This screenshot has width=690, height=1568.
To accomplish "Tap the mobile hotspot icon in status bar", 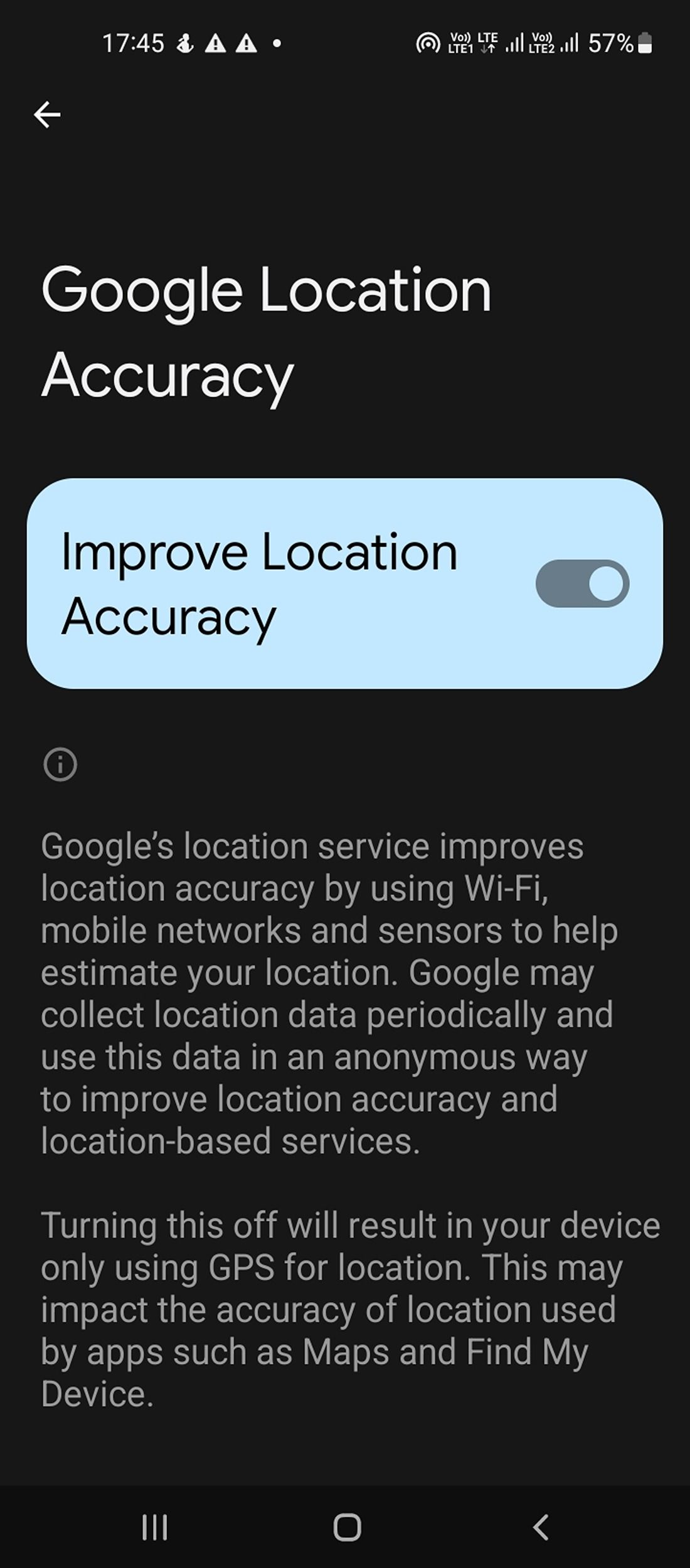I will pos(429,44).
